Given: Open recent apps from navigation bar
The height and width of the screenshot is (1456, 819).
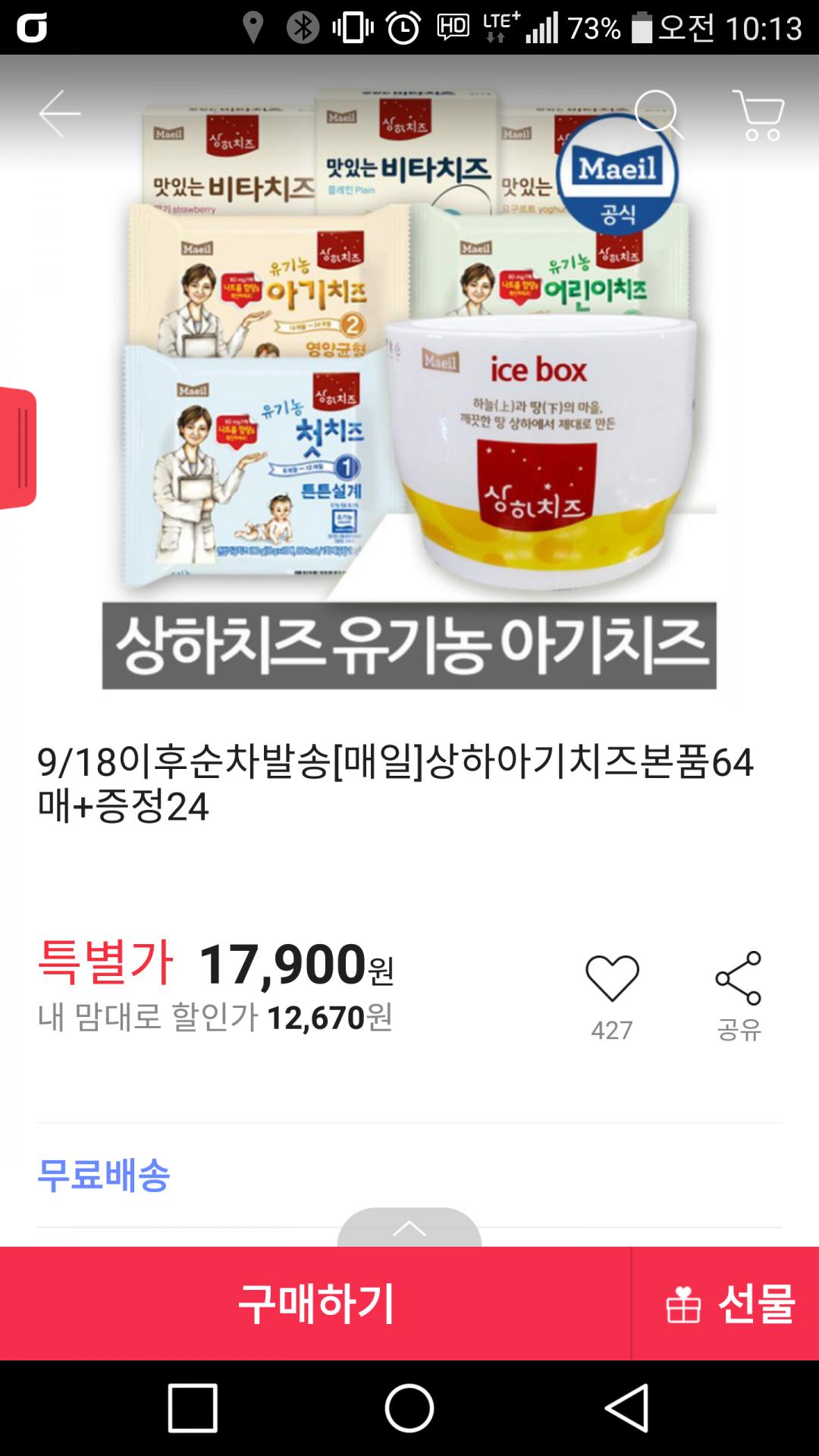Looking at the screenshot, I should pyautogui.click(x=193, y=1408).
